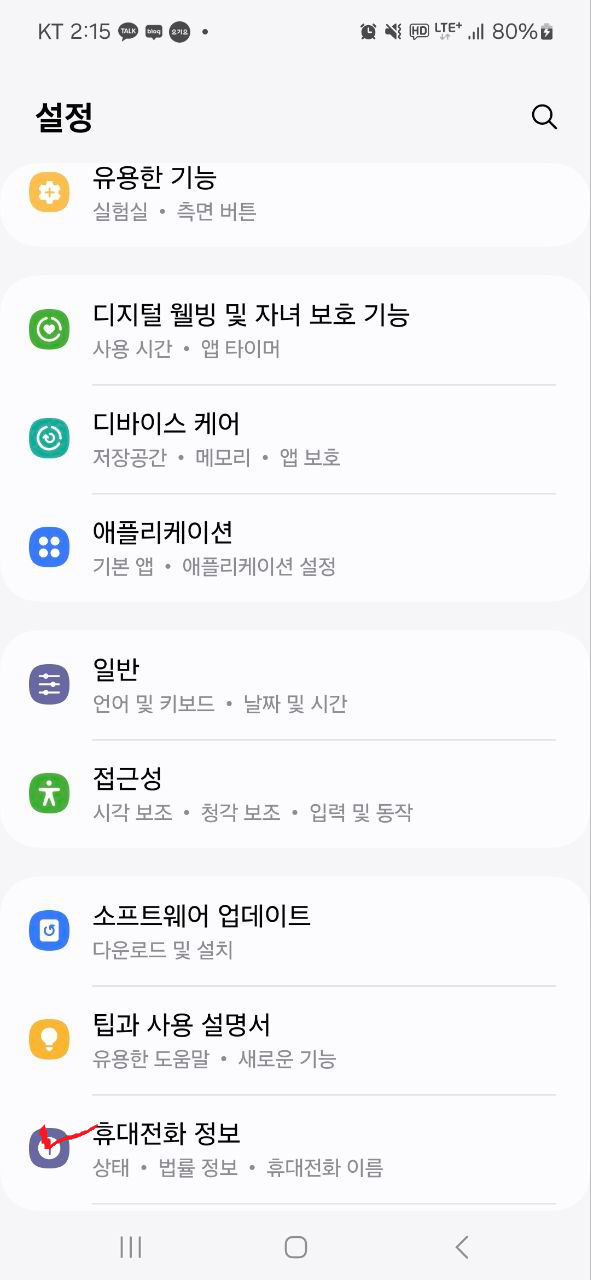Tap the navigation bar home button
Screen dimensions: 591x1280
(x=295, y=1246)
